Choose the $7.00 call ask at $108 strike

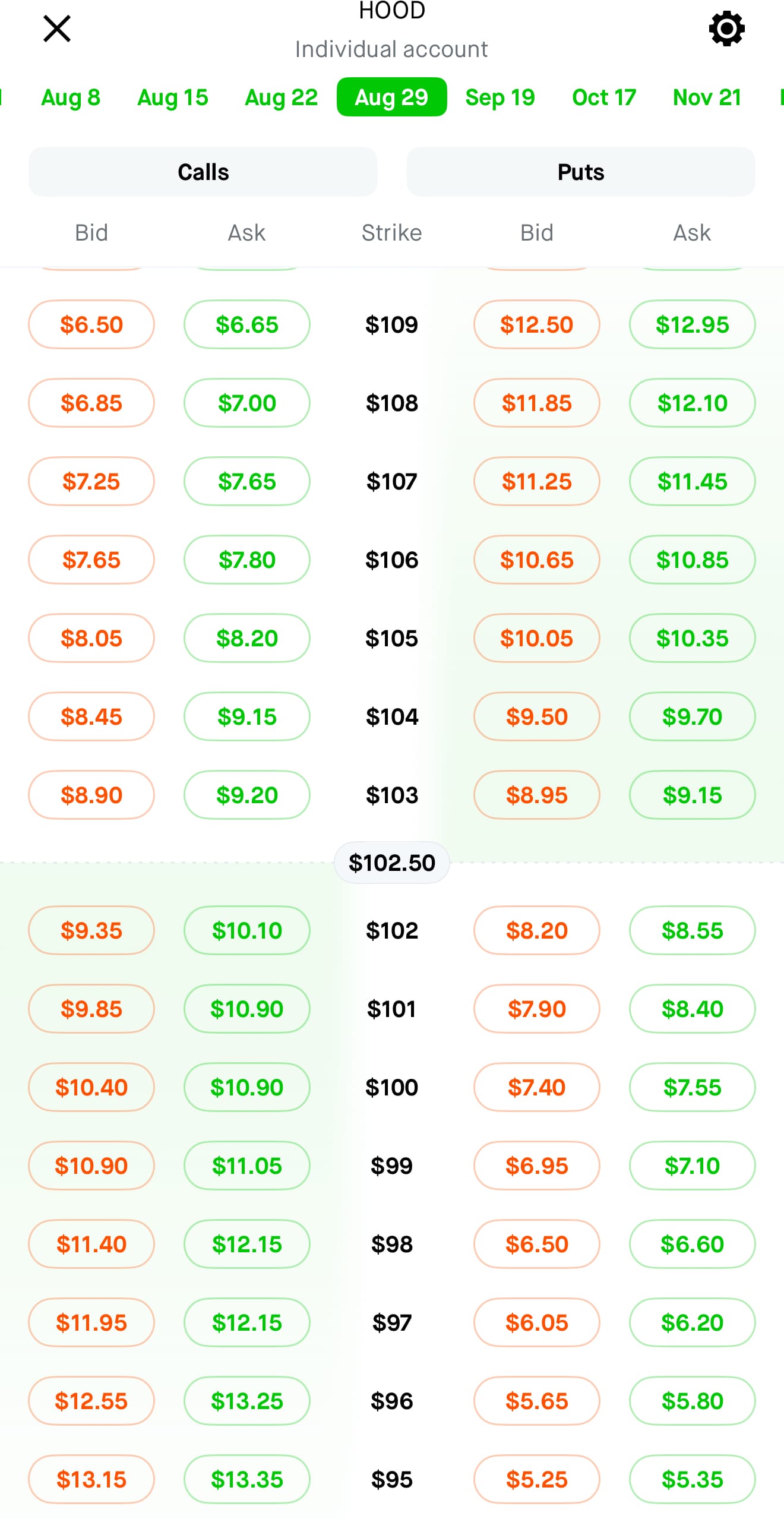(x=247, y=403)
